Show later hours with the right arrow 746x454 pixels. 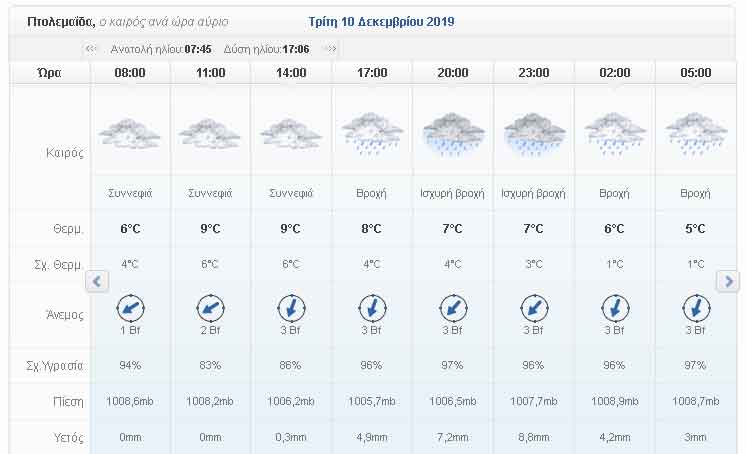727,282
